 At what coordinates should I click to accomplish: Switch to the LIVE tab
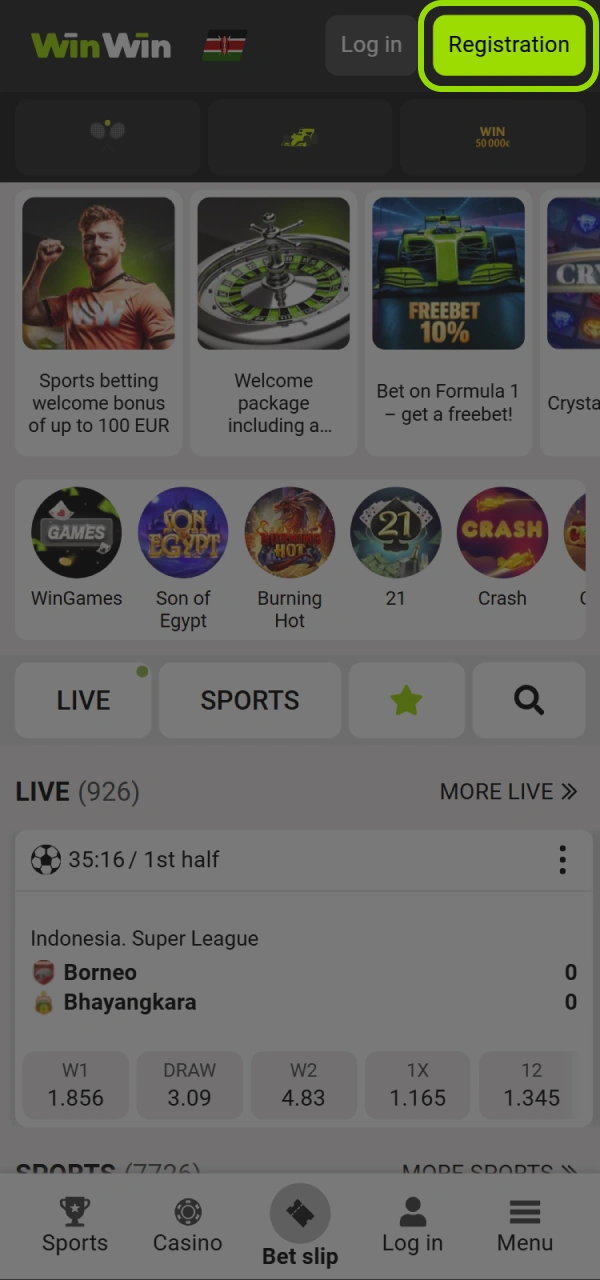point(83,700)
